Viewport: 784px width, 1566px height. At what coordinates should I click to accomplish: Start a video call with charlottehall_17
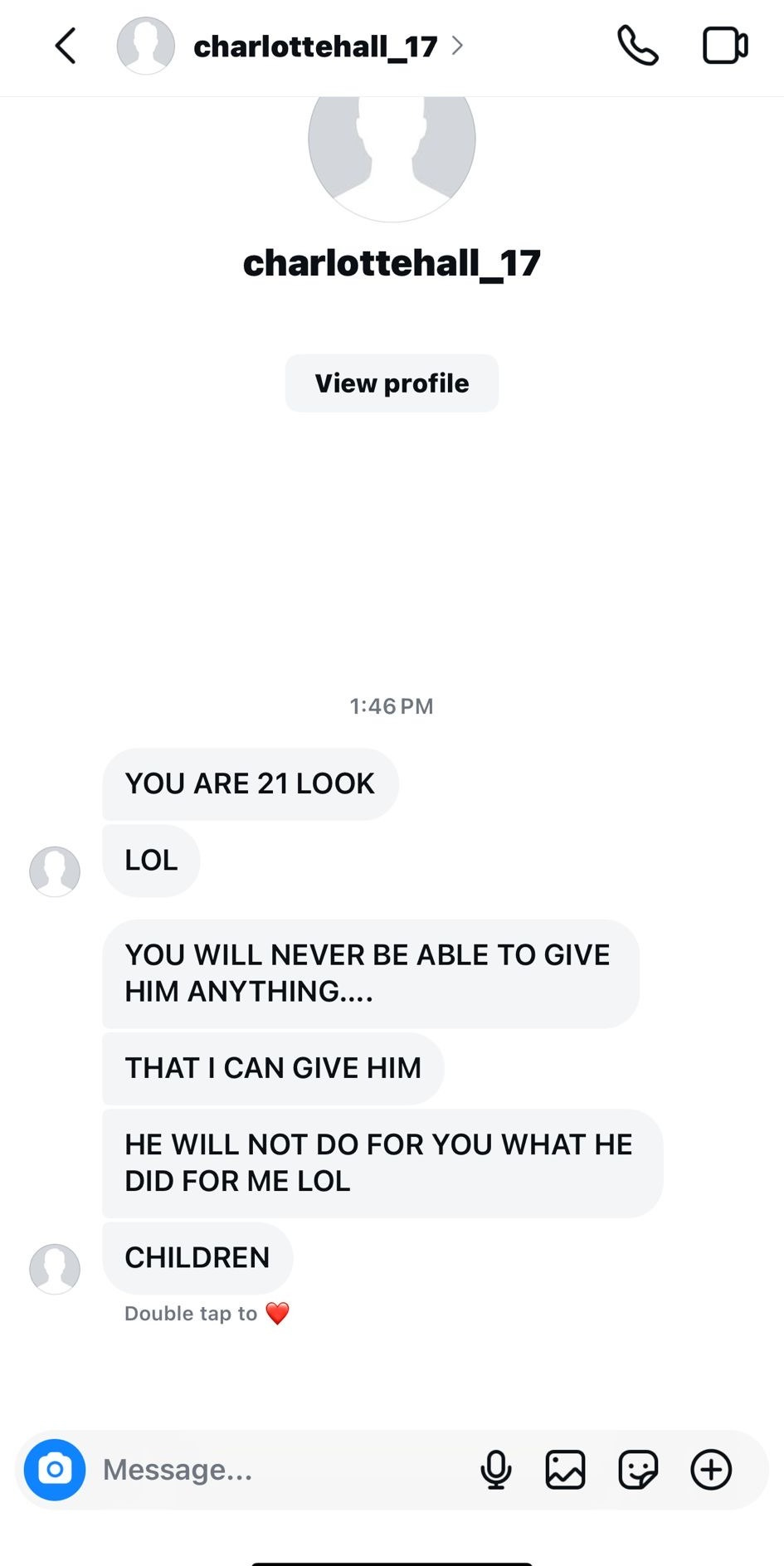coord(725,46)
